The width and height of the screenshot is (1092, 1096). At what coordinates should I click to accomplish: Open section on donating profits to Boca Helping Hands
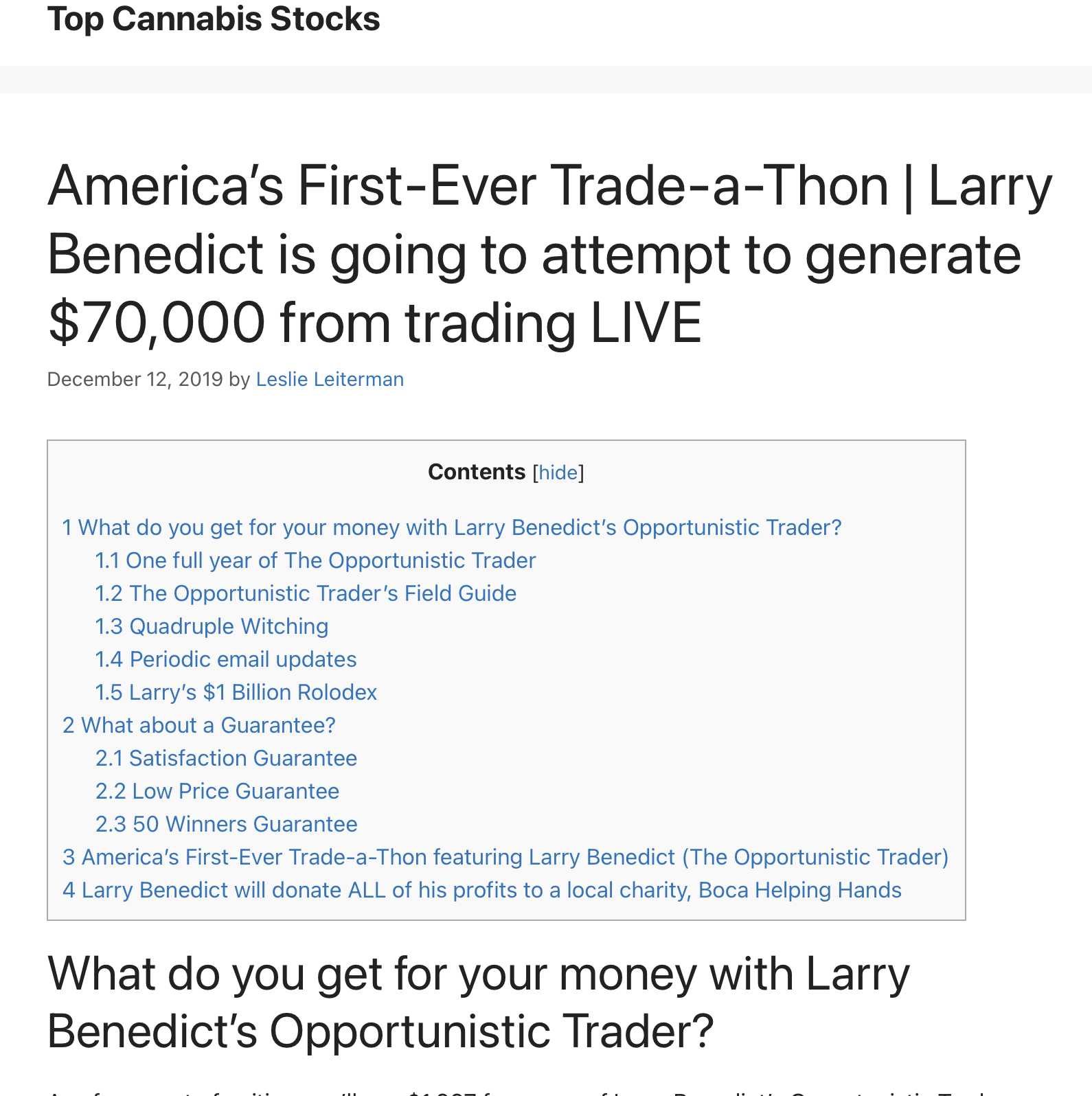pos(482,890)
